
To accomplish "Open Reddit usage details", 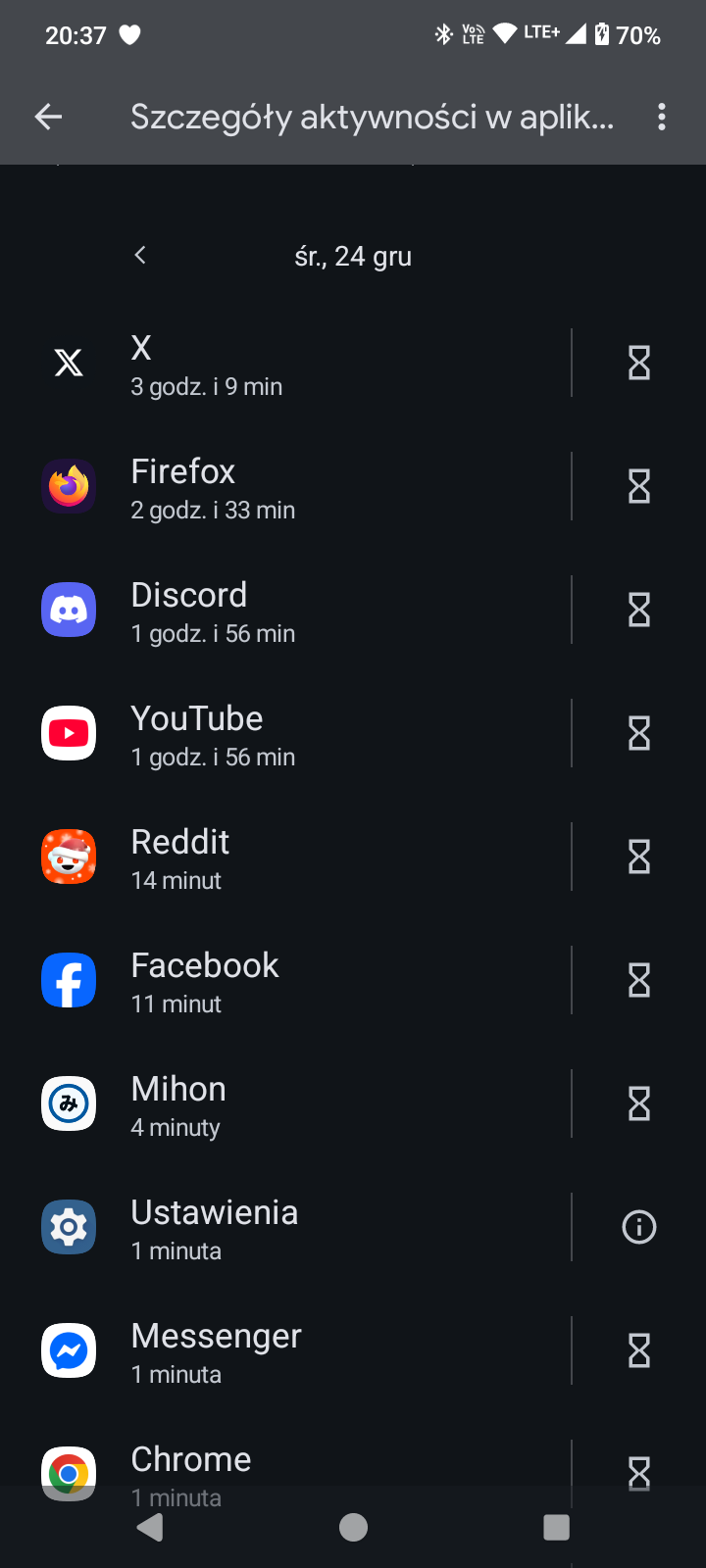I will pyautogui.click(x=294, y=858).
